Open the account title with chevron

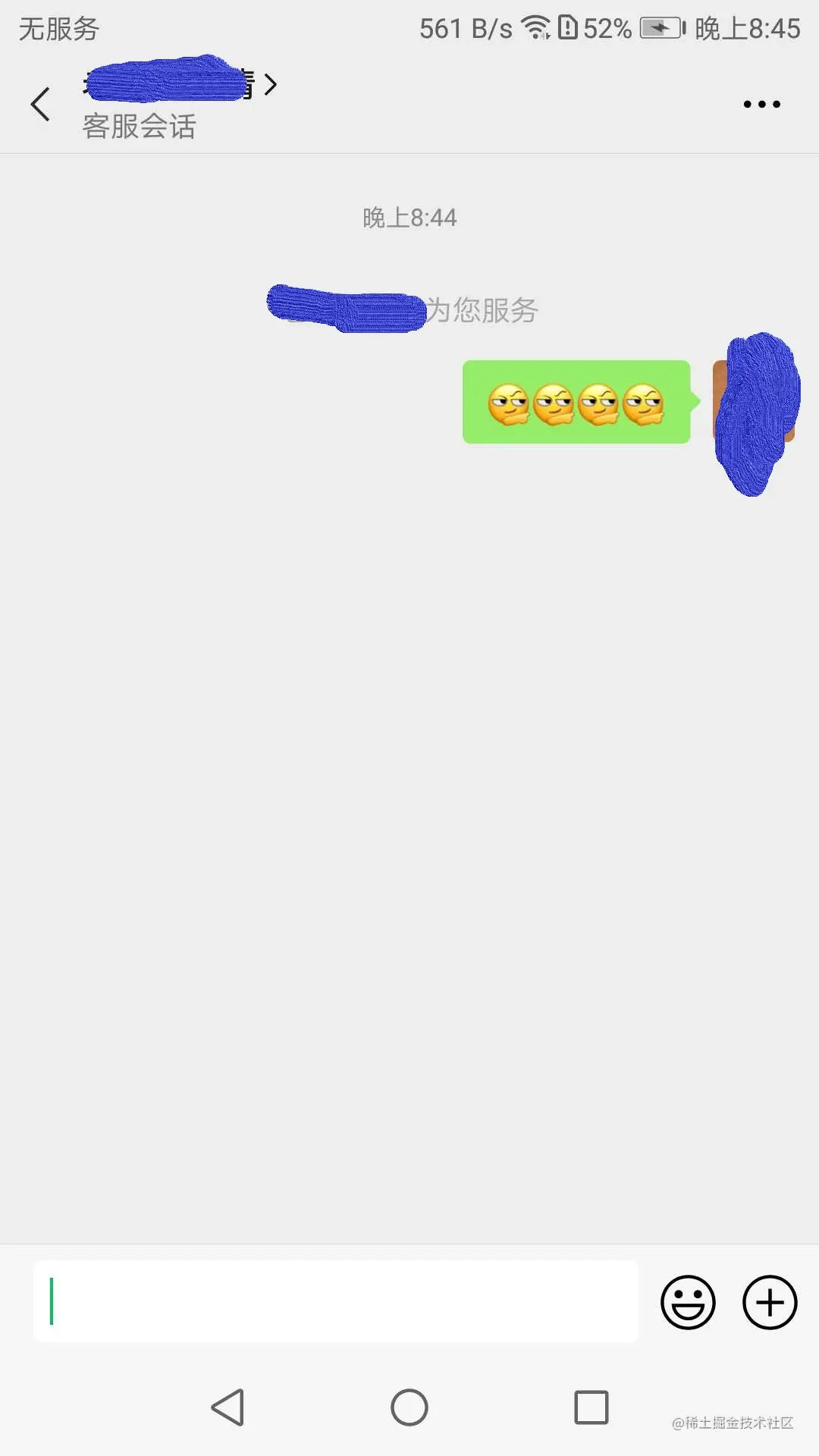point(182,84)
